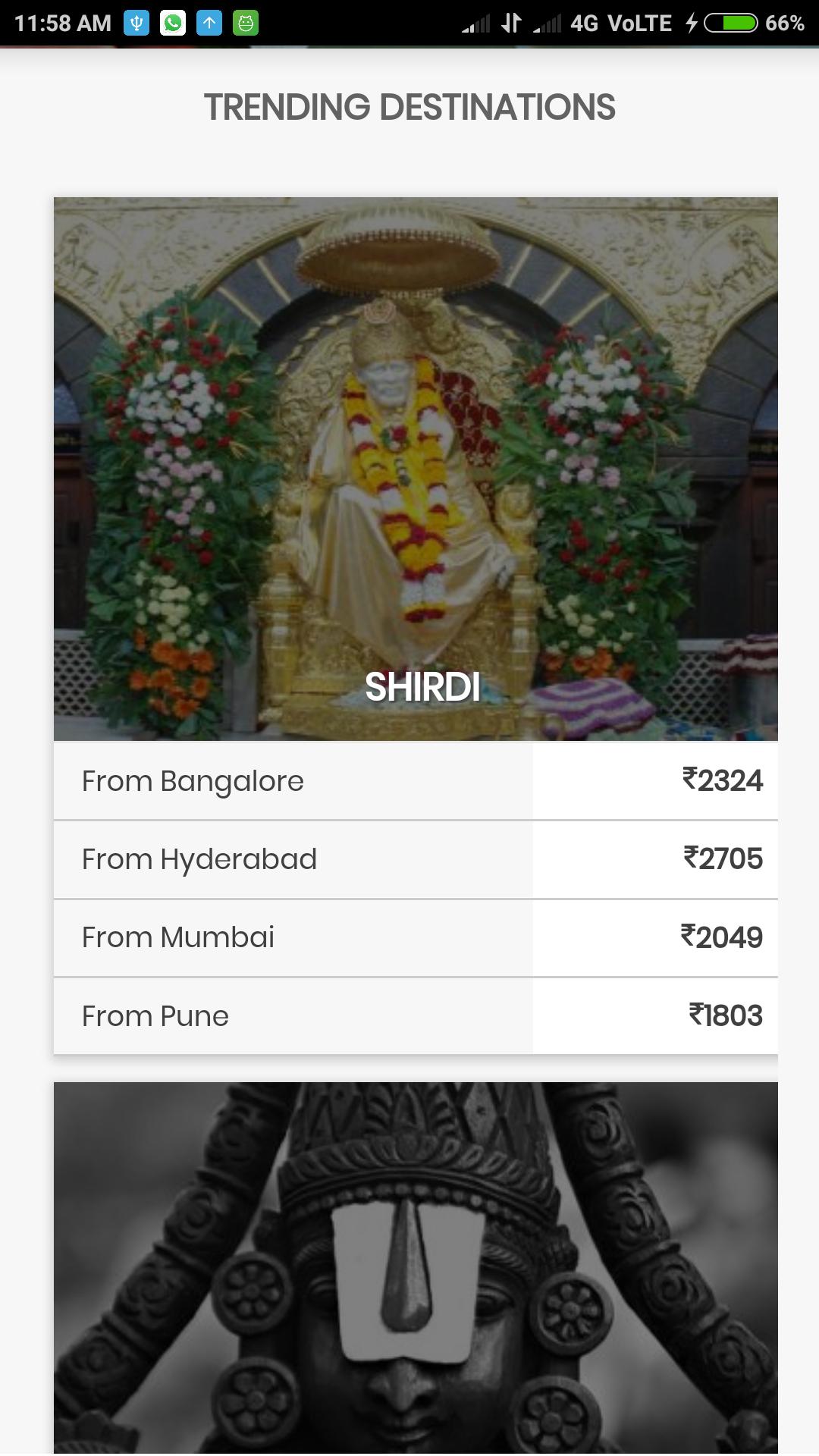This screenshot has width=819, height=1456.
Task: Open the black-and-white deity destination card
Action: coord(416,1266)
